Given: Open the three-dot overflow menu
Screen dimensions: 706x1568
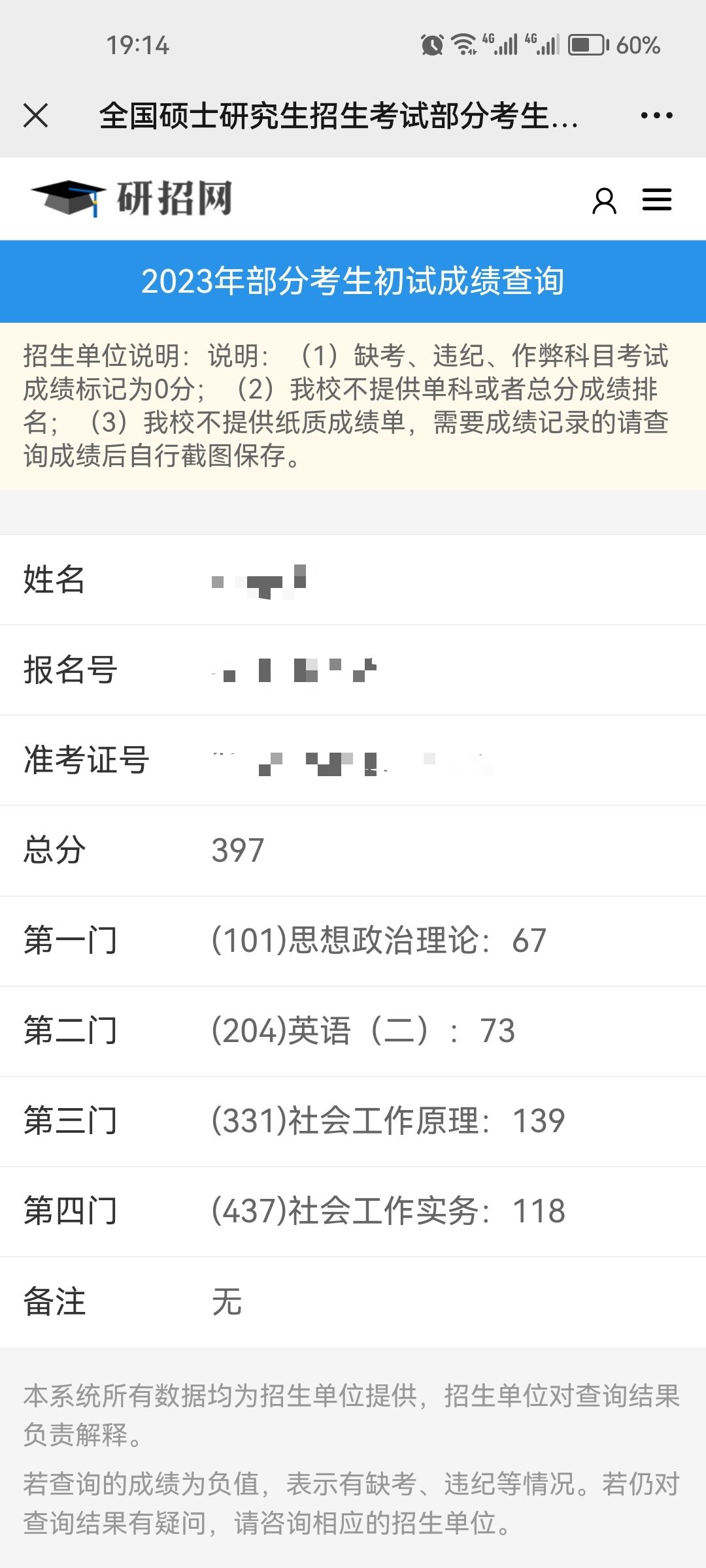Looking at the screenshot, I should click(656, 116).
